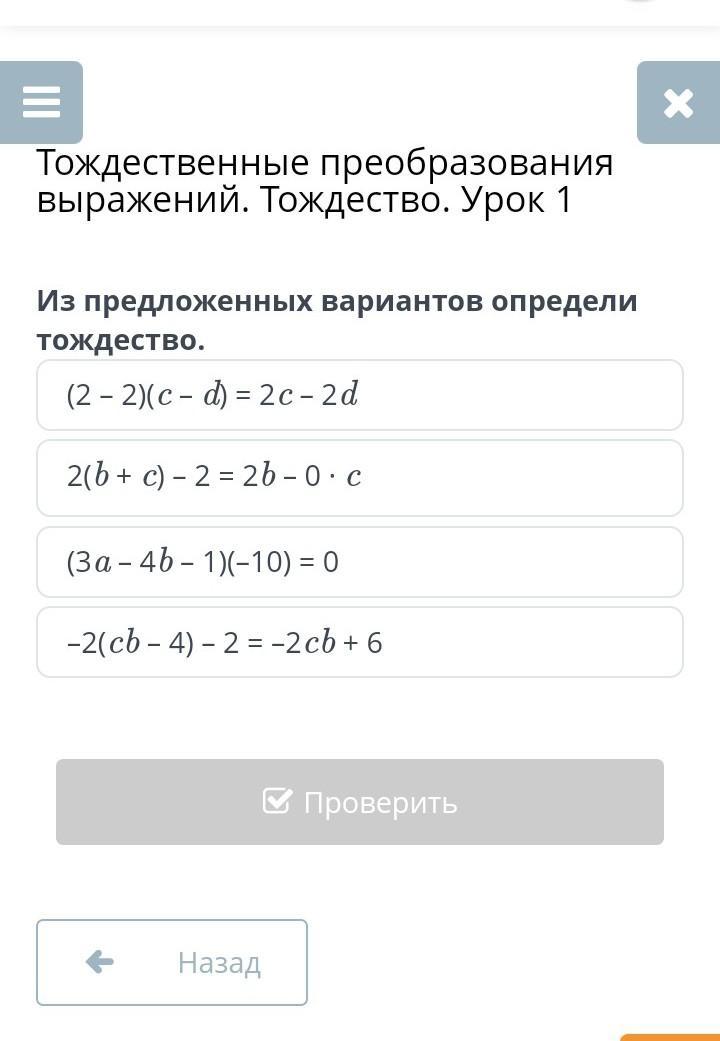
Task: Go back with the Назад button
Action: [172, 962]
